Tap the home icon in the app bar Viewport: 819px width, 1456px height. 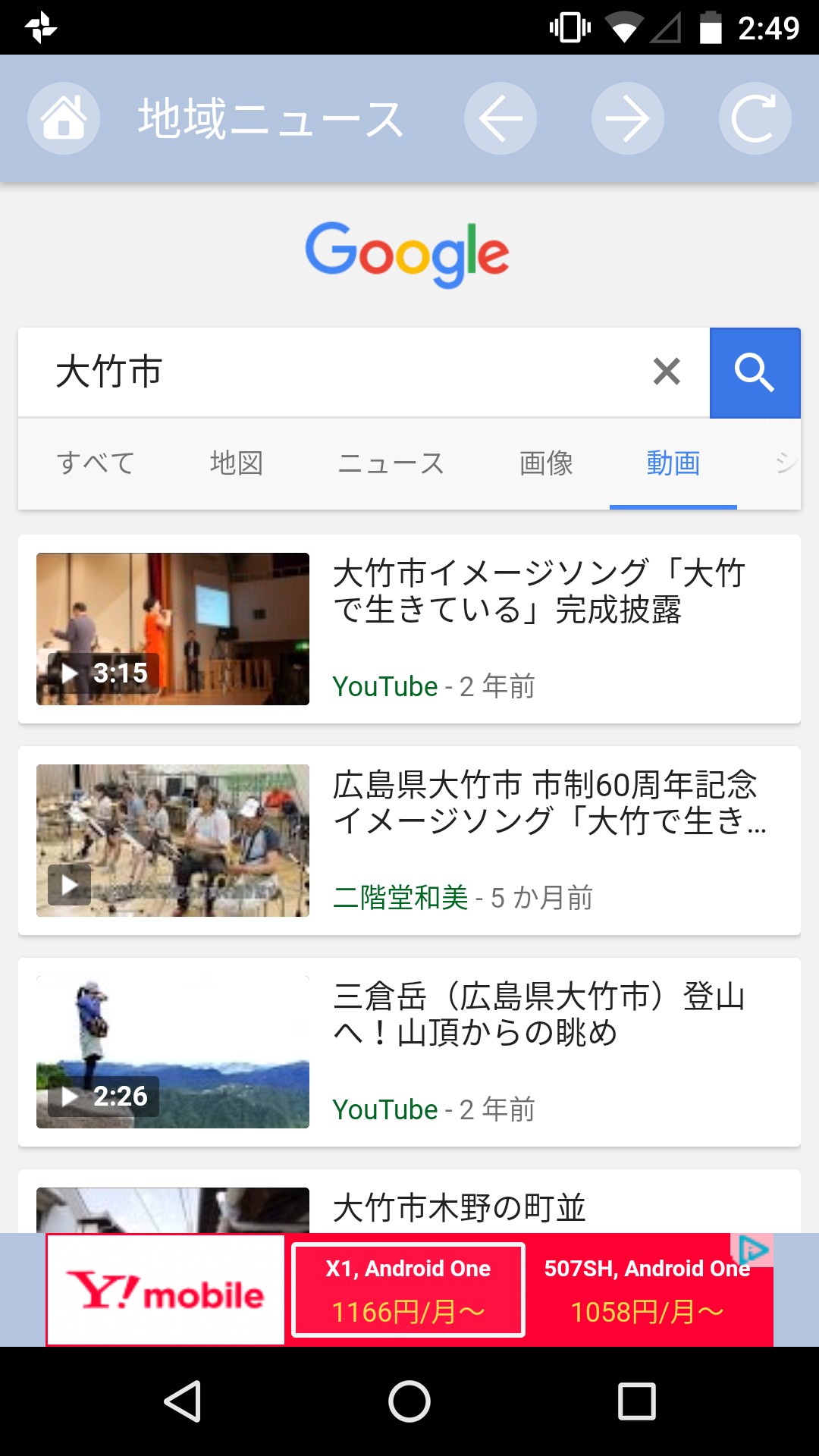point(64,119)
